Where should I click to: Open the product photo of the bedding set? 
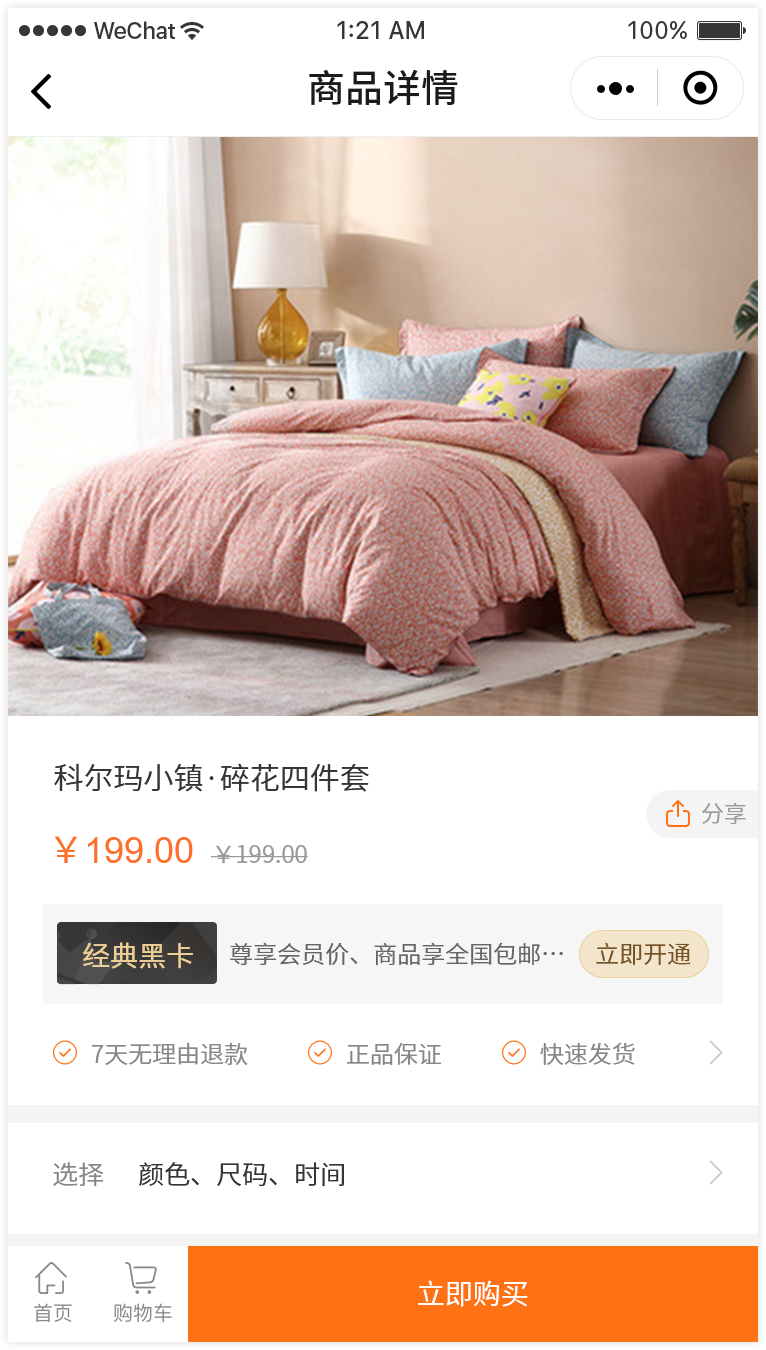pyautogui.click(x=383, y=426)
